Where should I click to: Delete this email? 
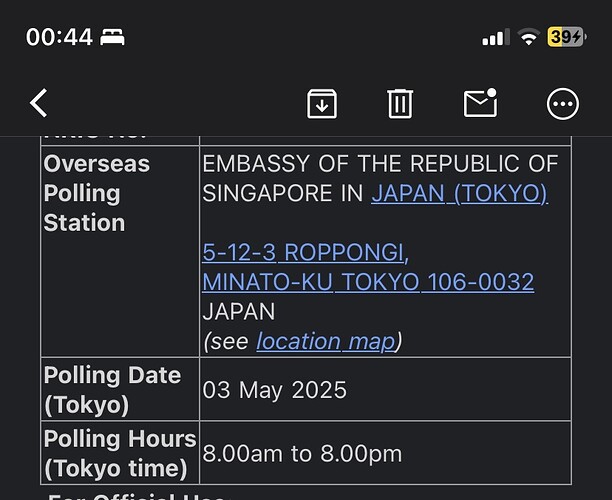pyautogui.click(x=400, y=103)
